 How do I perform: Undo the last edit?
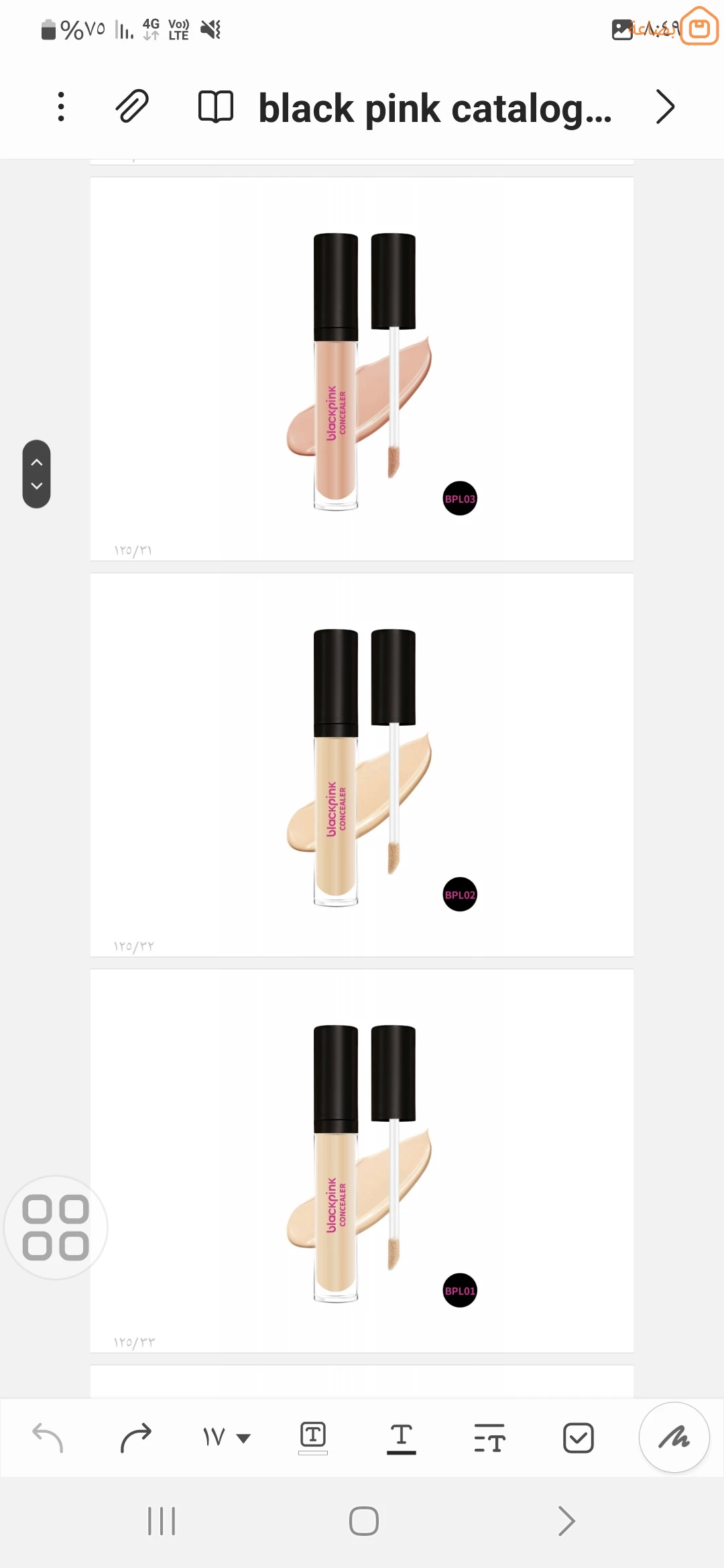pyautogui.click(x=48, y=1438)
